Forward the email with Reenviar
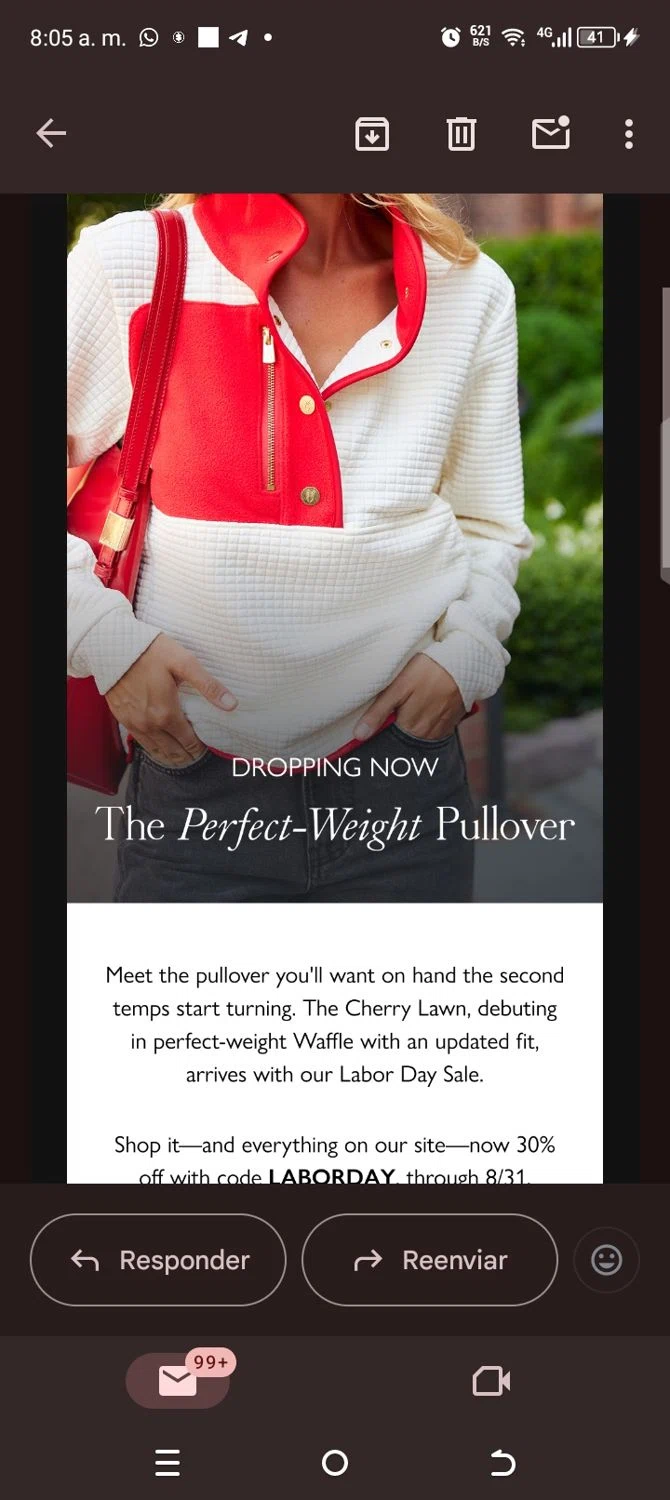Viewport: 670px width, 1500px height. pyautogui.click(x=429, y=1260)
